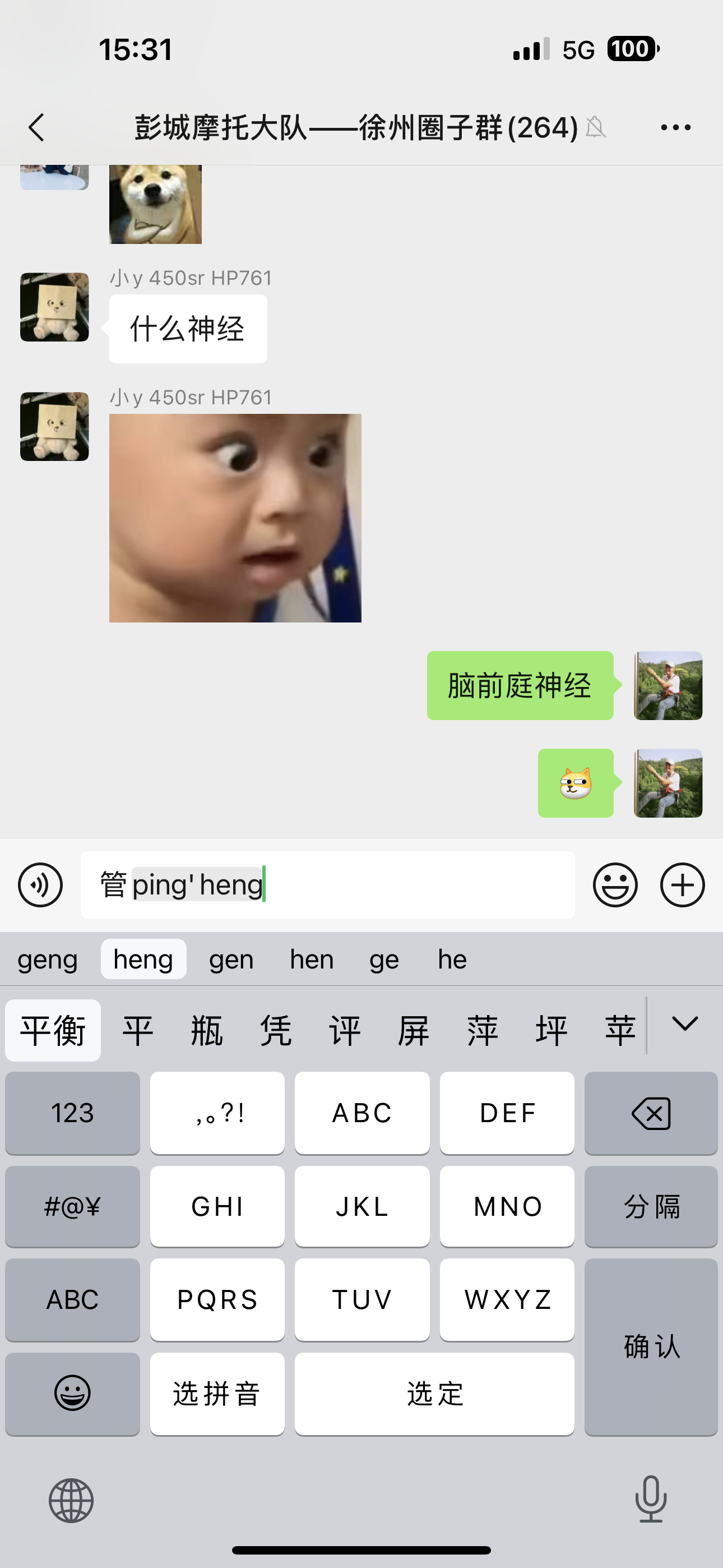Open the emoji sticker panel
Screen dimensions: 723x1568
pos(615,884)
